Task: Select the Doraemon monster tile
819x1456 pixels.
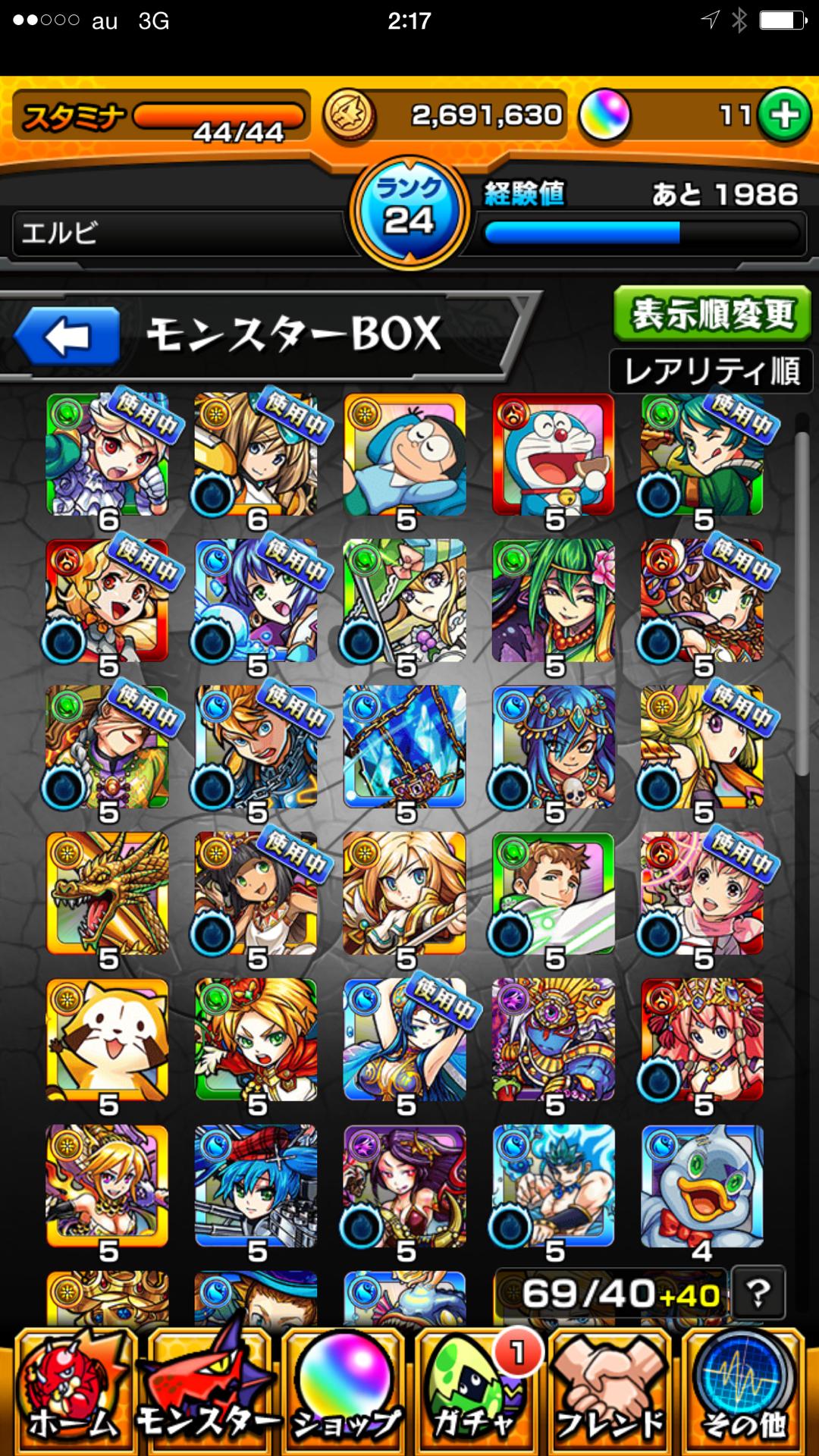Action: coord(554,455)
